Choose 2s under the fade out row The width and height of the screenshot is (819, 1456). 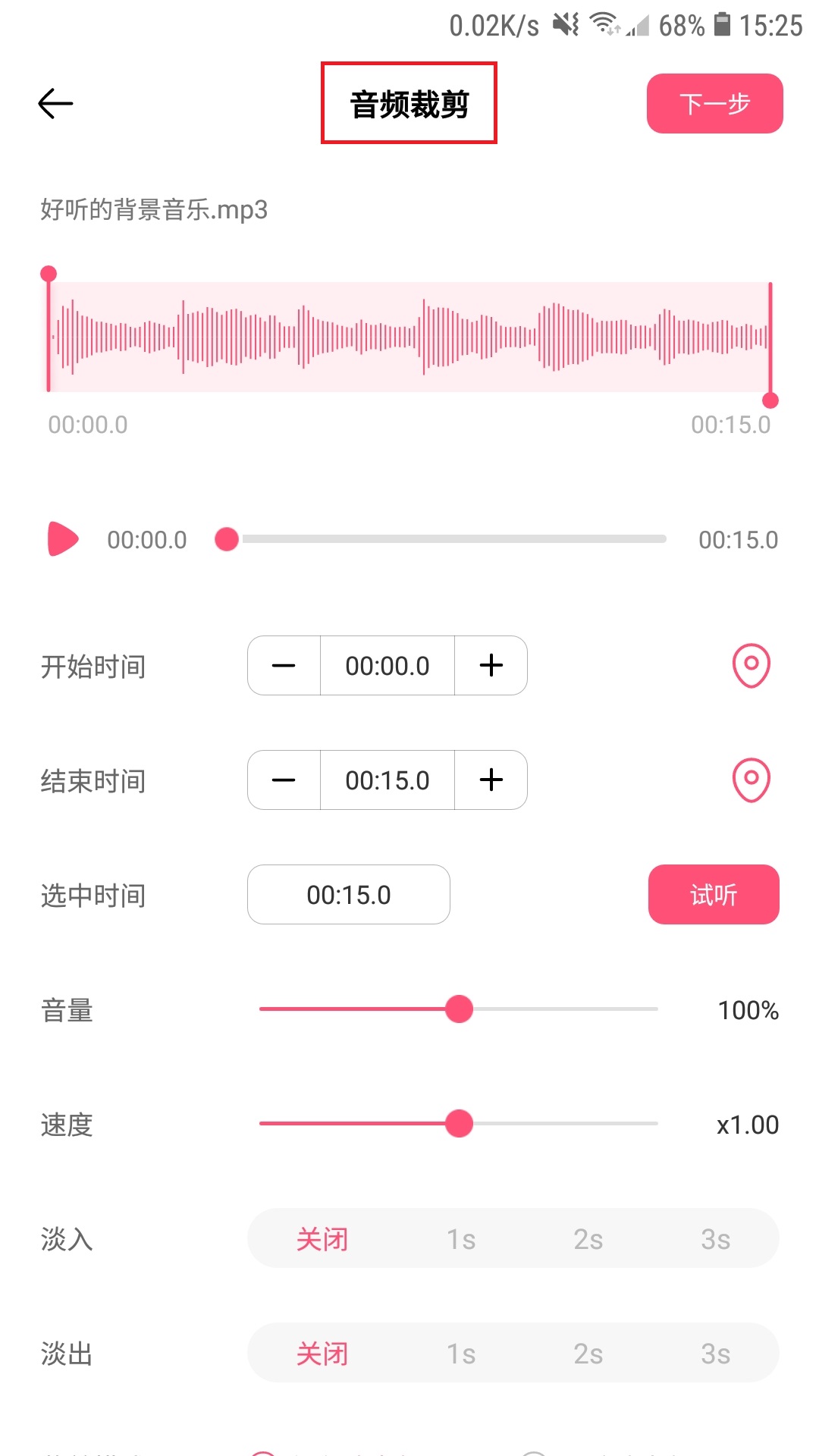(x=588, y=1353)
